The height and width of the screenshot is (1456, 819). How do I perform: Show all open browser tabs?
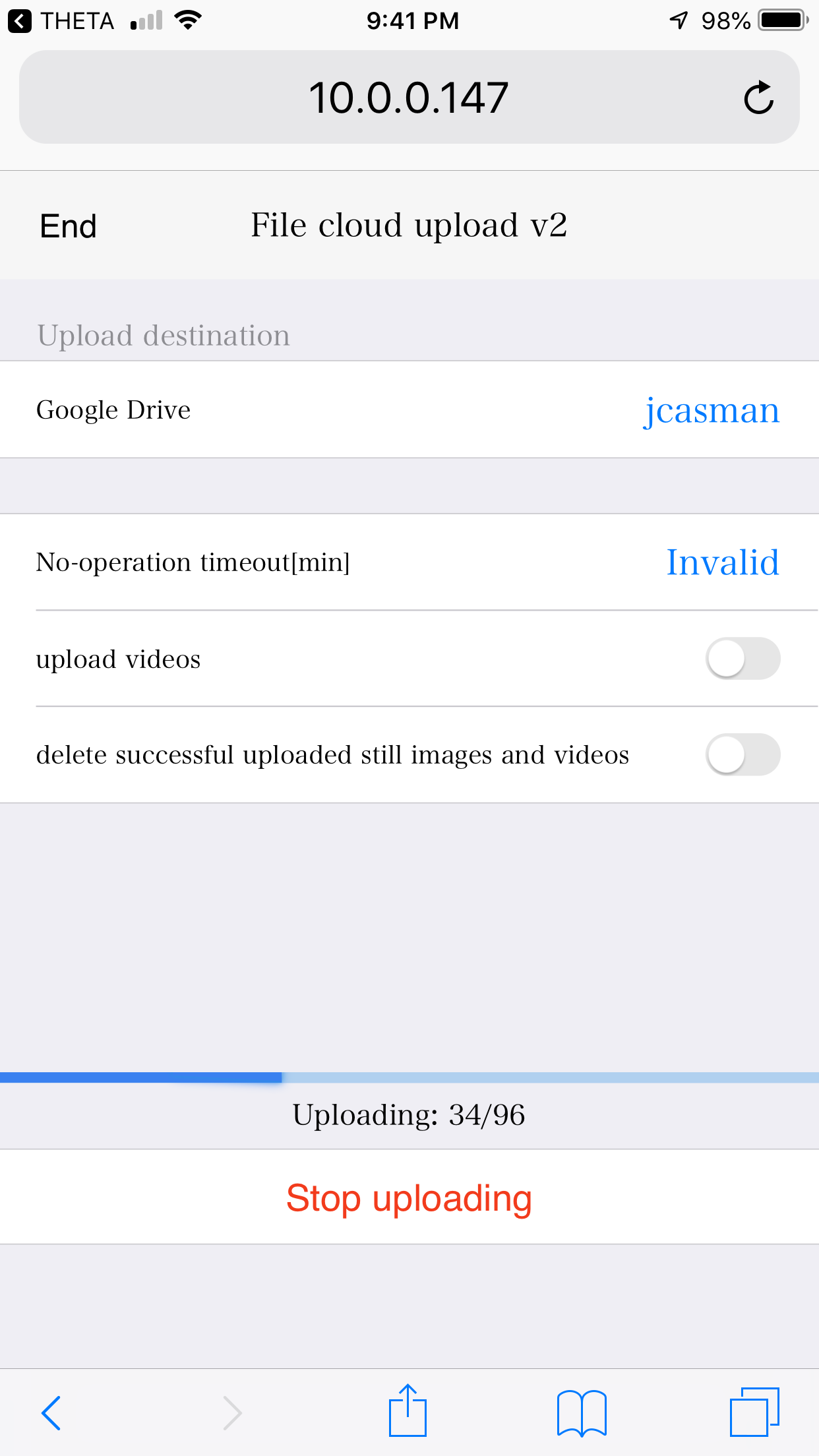(x=754, y=1411)
